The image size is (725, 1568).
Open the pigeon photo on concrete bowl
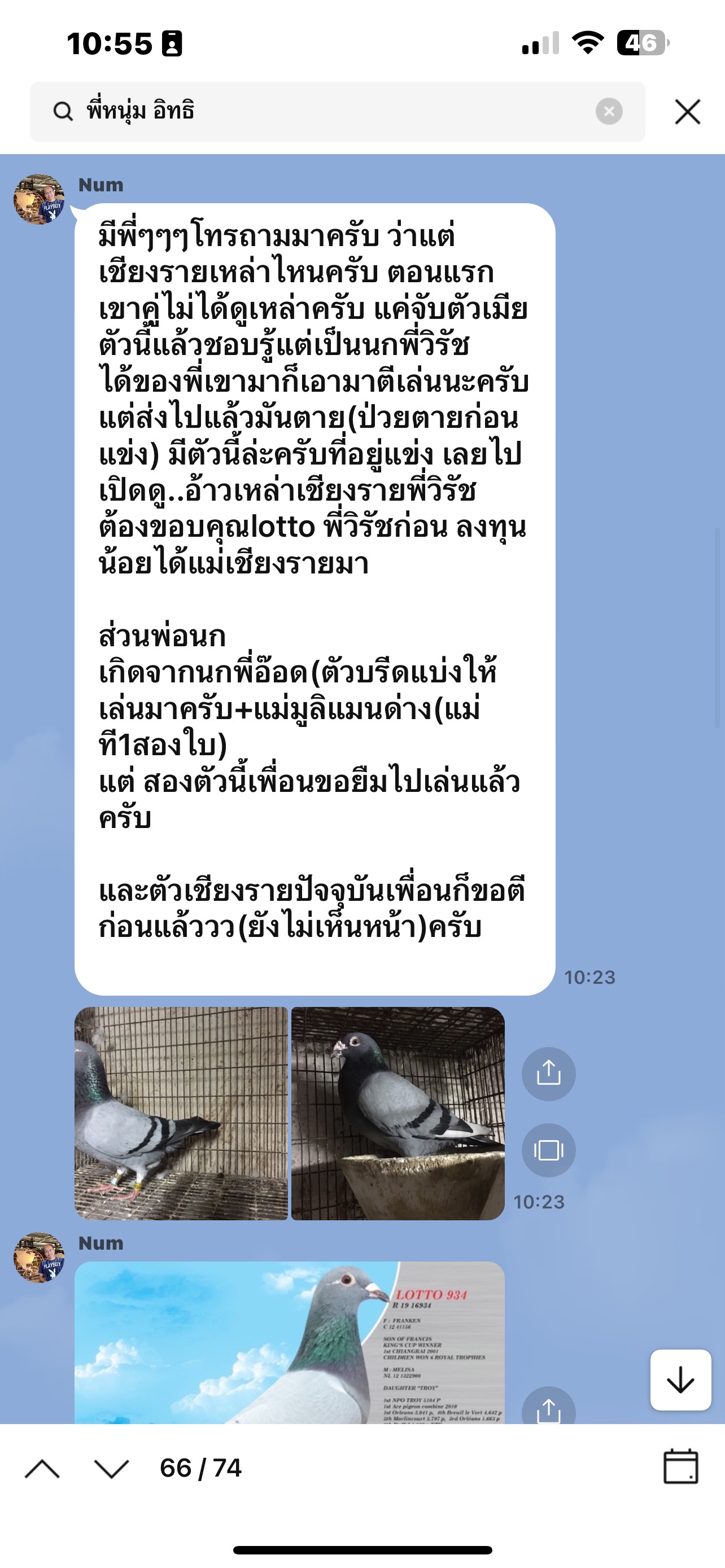coord(398,1113)
